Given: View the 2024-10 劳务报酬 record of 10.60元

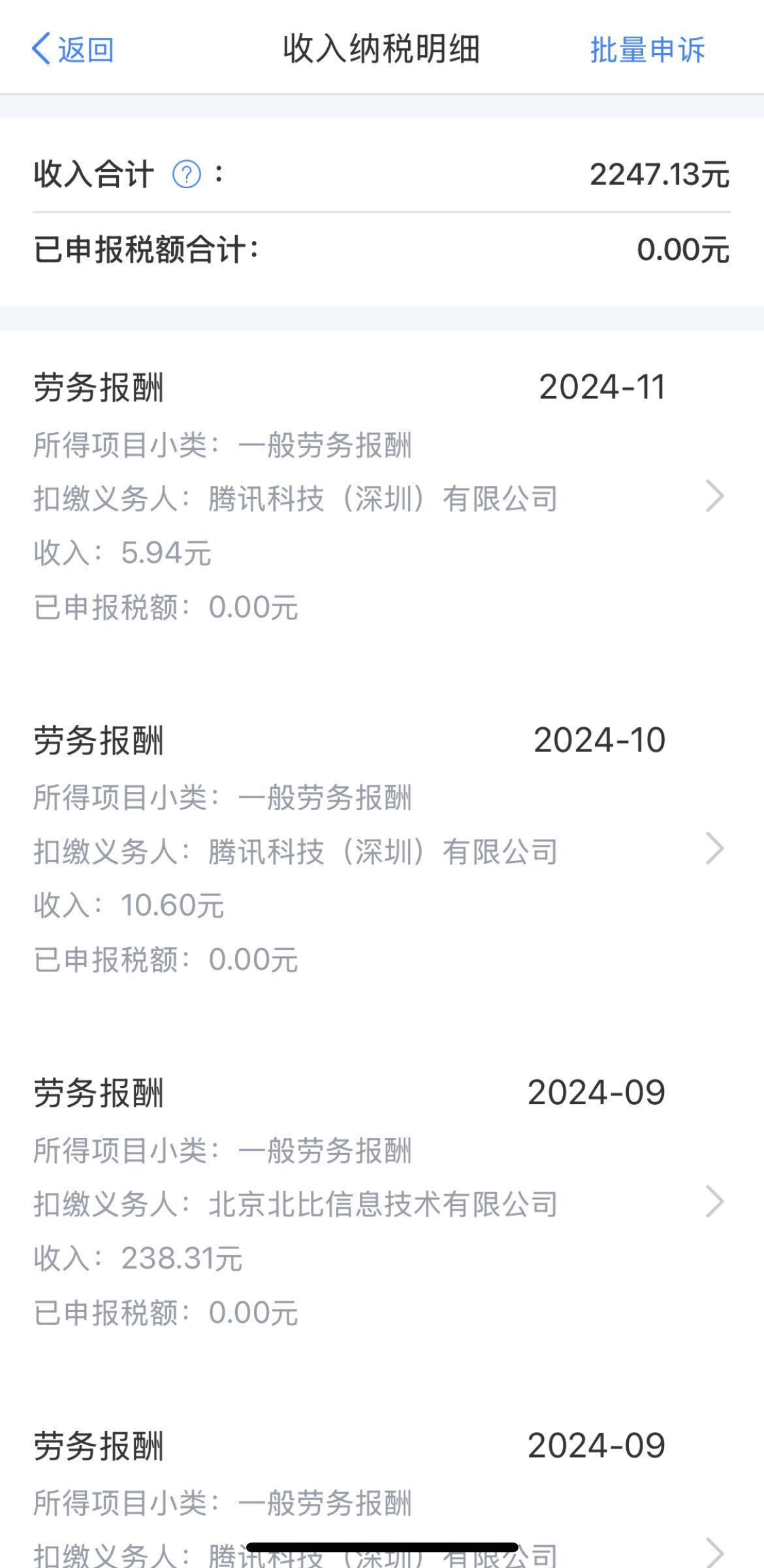Looking at the screenshot, I should click(x=382, y=850).
